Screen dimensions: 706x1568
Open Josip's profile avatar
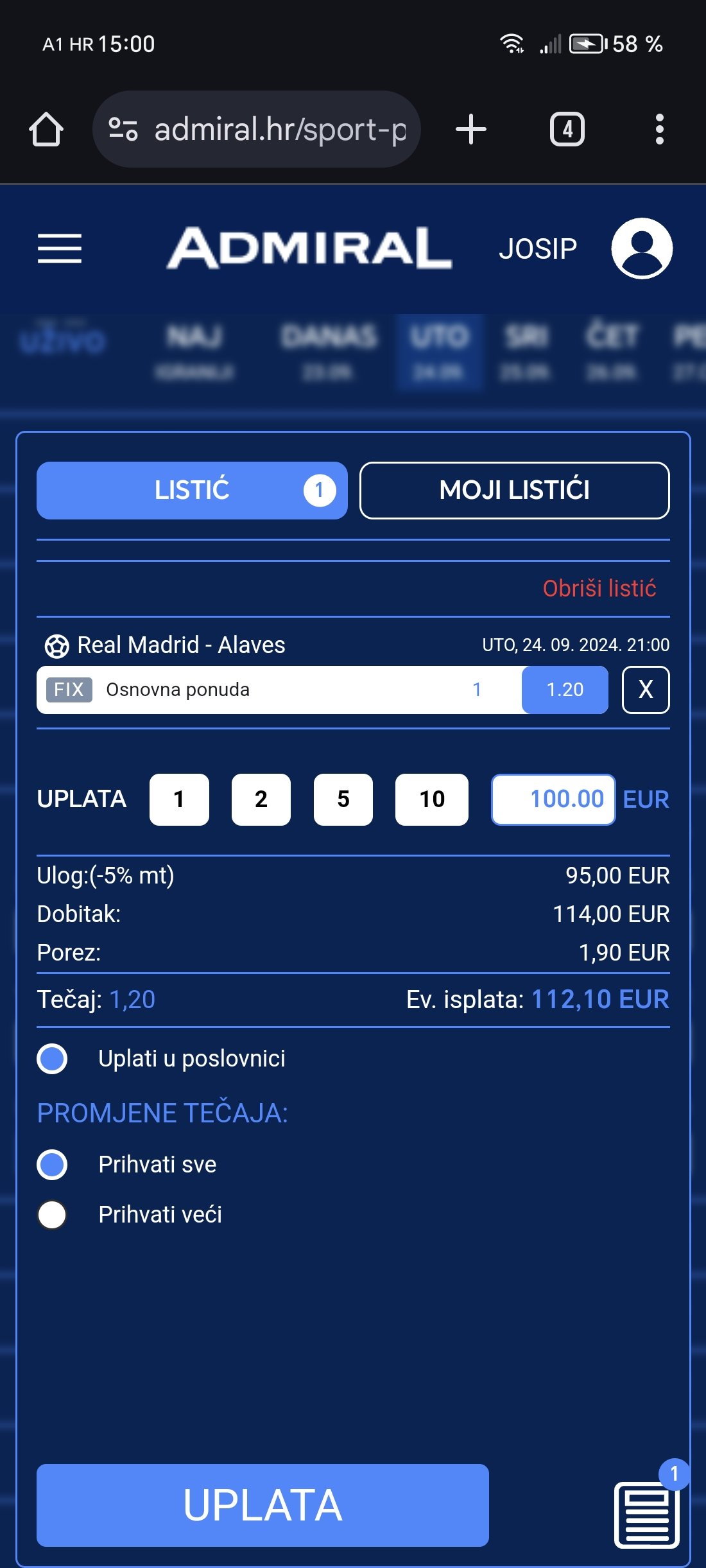coord(641,248)
